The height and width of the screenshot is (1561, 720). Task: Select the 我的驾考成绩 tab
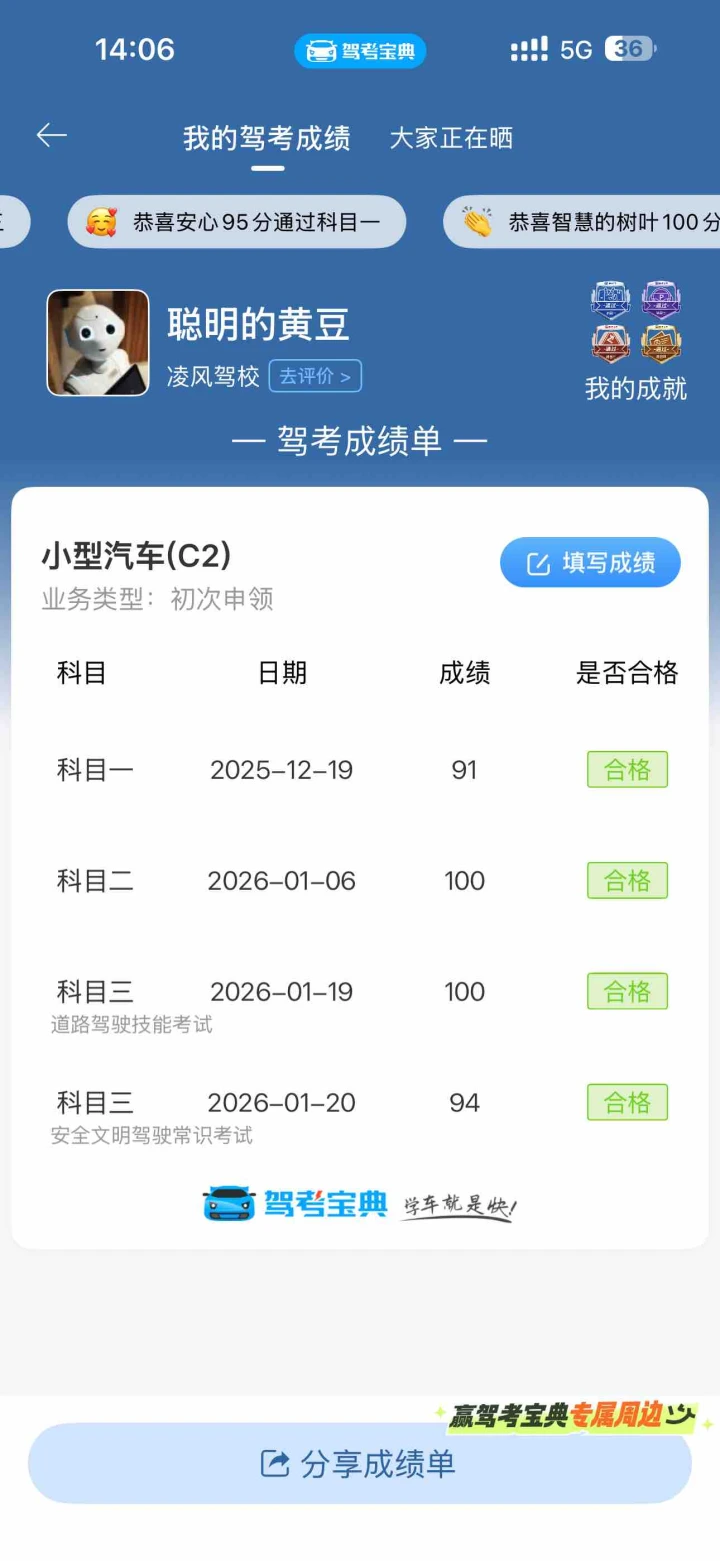tap(266, 138)
